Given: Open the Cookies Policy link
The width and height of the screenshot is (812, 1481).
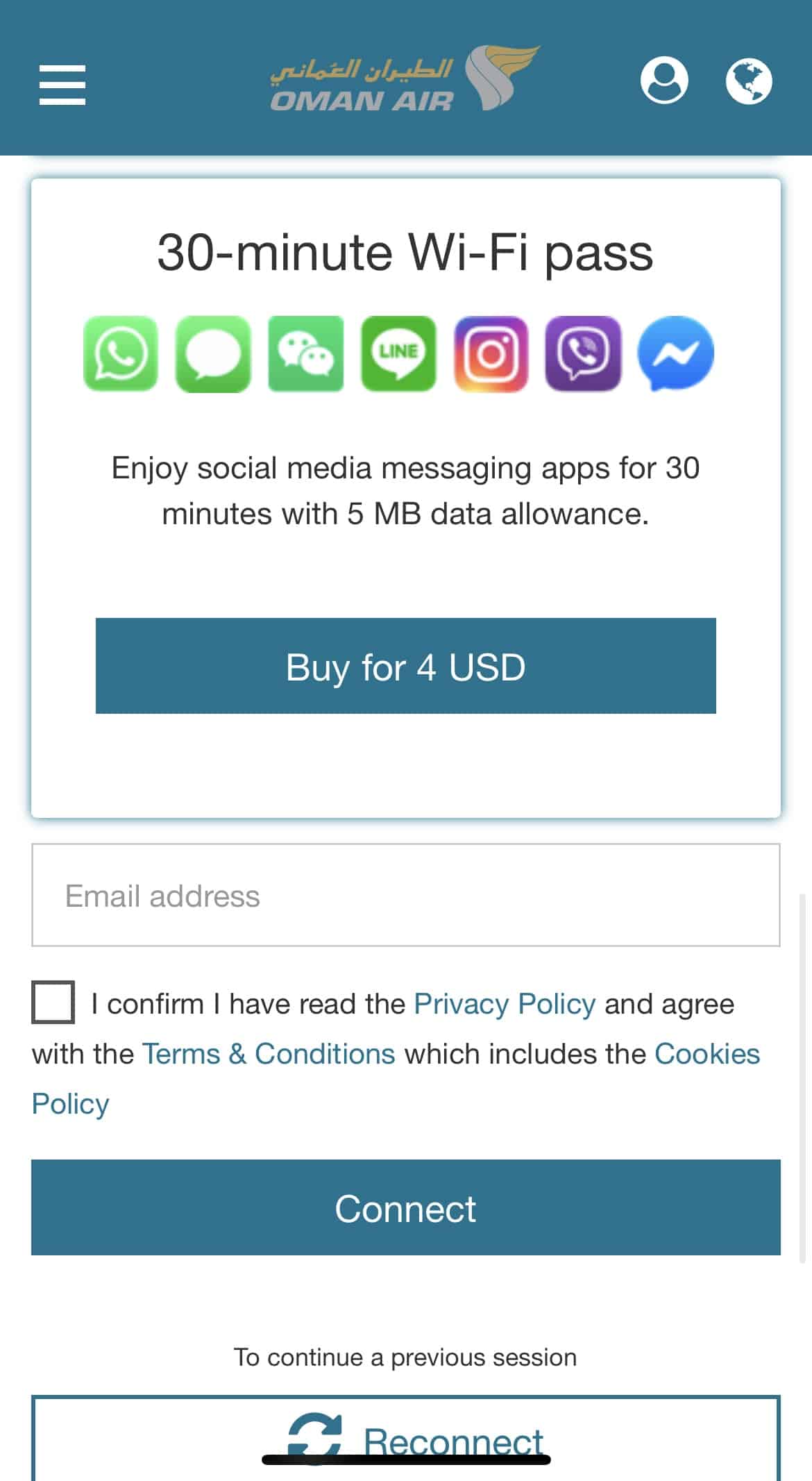Looking at the screenshot, I should coord(707,1054).
